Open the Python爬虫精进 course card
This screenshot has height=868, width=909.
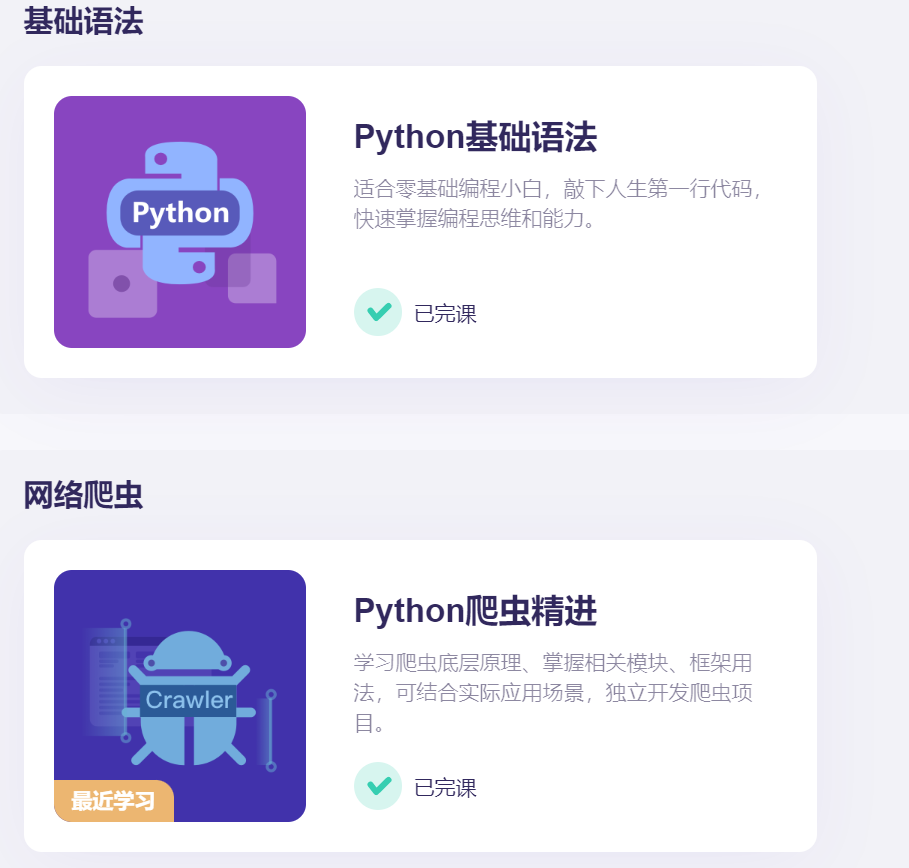[475, 611]
